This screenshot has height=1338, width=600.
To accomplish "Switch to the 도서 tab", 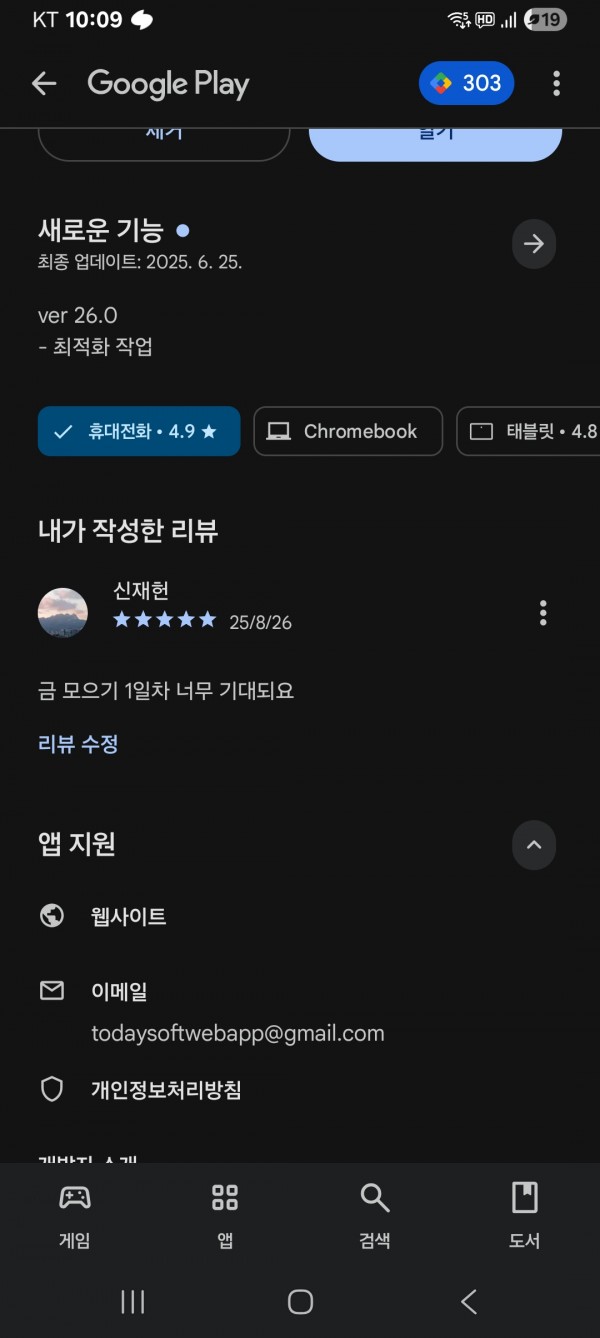I will (x=525, y=1215).
